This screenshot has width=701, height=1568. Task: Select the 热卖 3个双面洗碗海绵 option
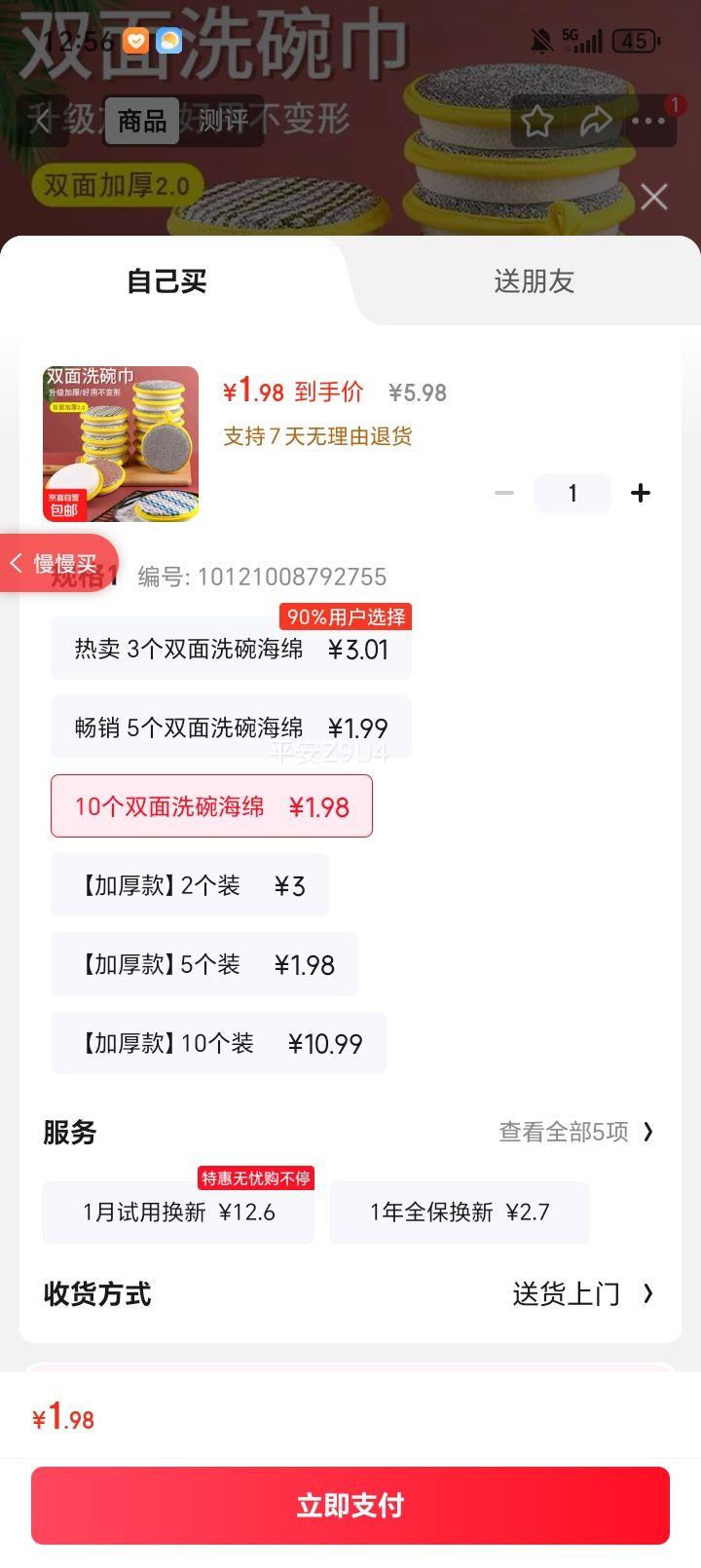click(x=230, y=649)
